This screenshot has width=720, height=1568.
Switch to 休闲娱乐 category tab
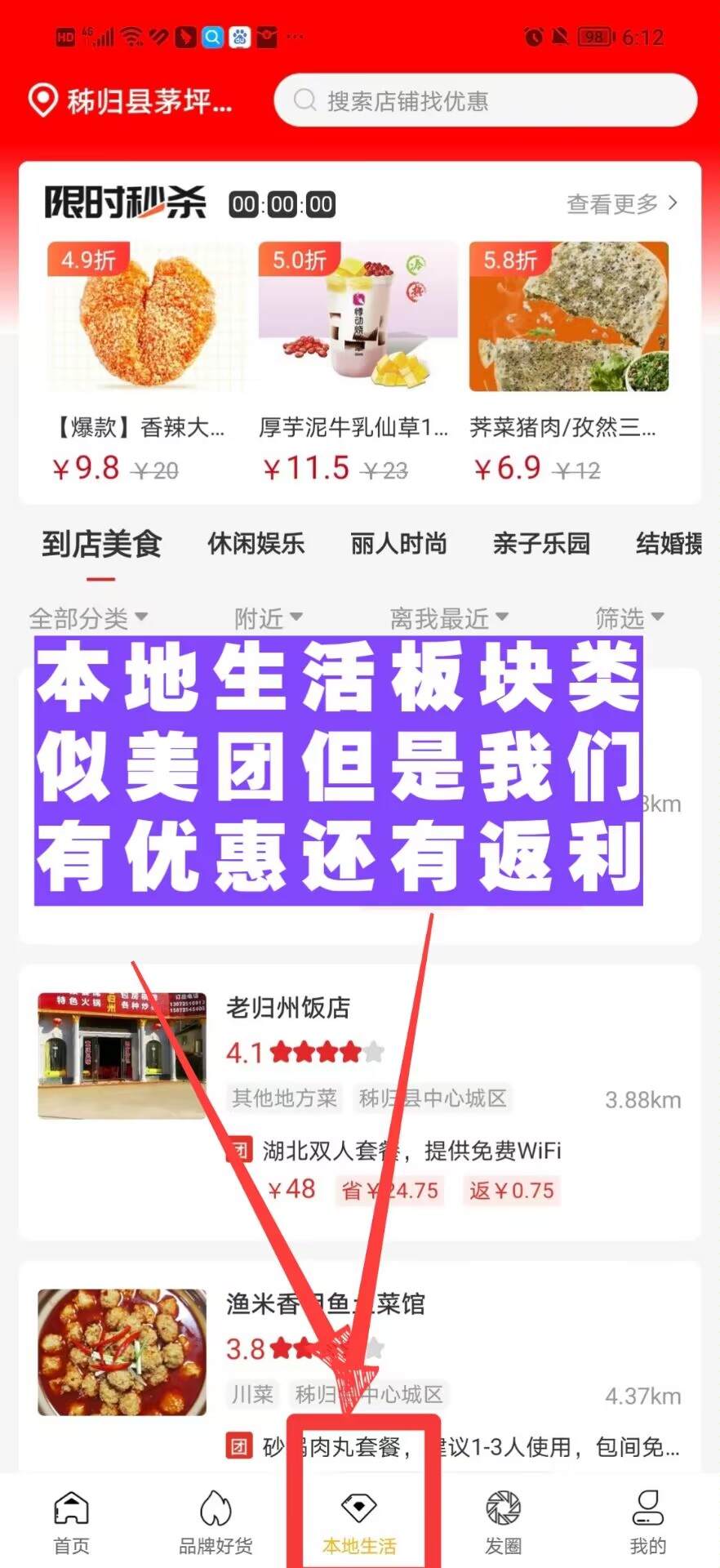[x=256, y=543]
